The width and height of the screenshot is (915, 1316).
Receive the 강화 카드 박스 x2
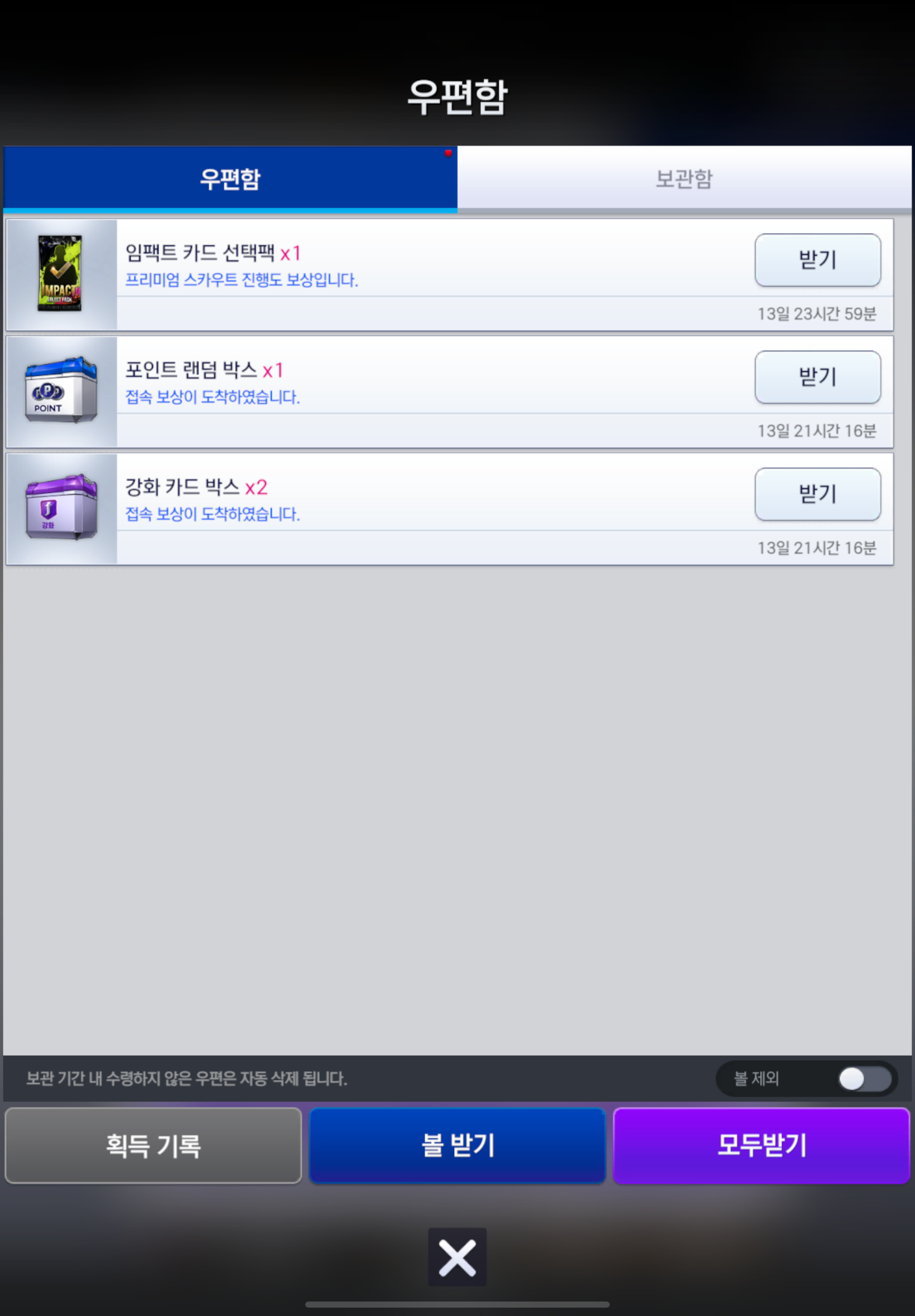[x=817, y=494]
